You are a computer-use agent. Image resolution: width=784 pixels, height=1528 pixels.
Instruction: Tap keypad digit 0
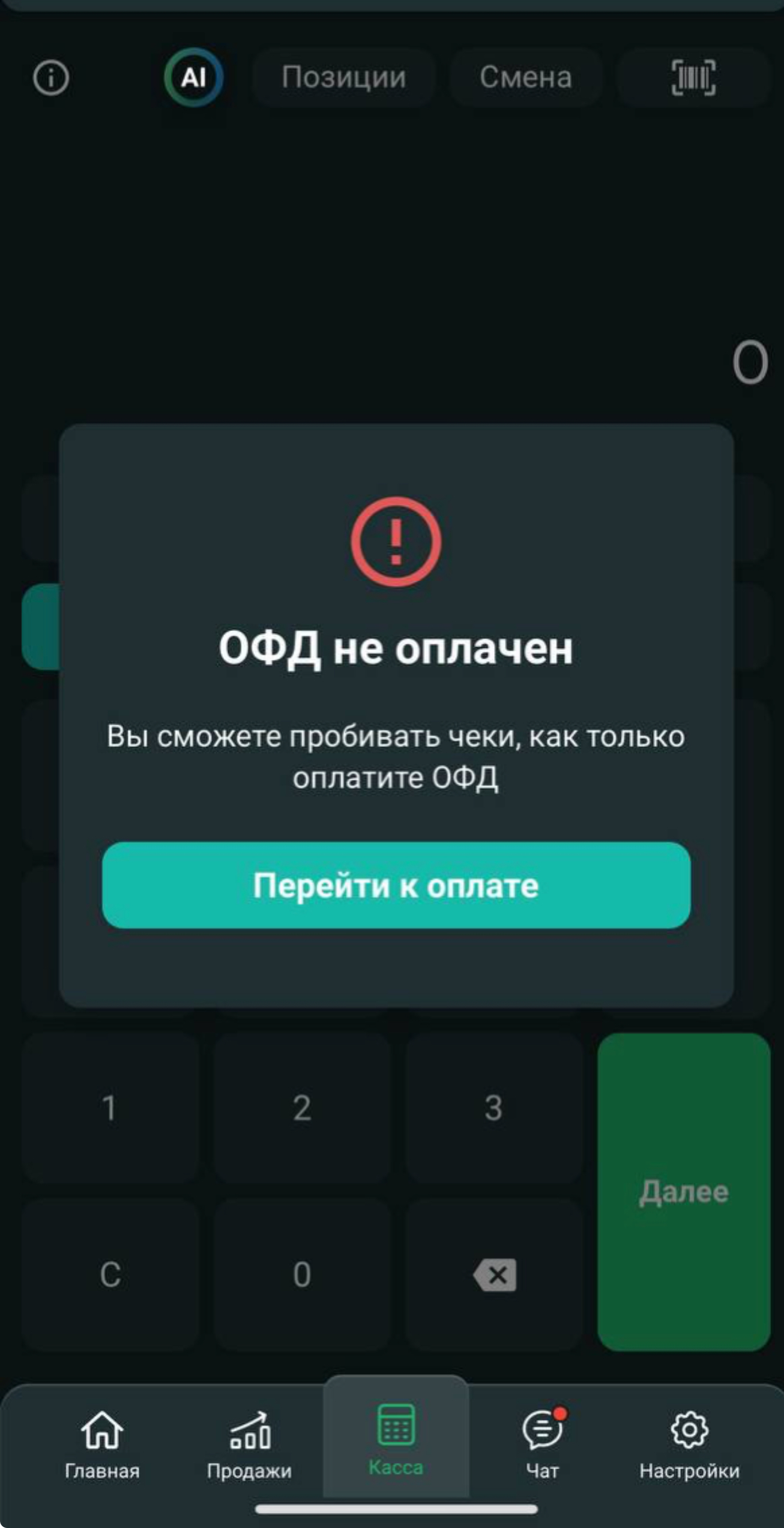tap(302, 1274)
